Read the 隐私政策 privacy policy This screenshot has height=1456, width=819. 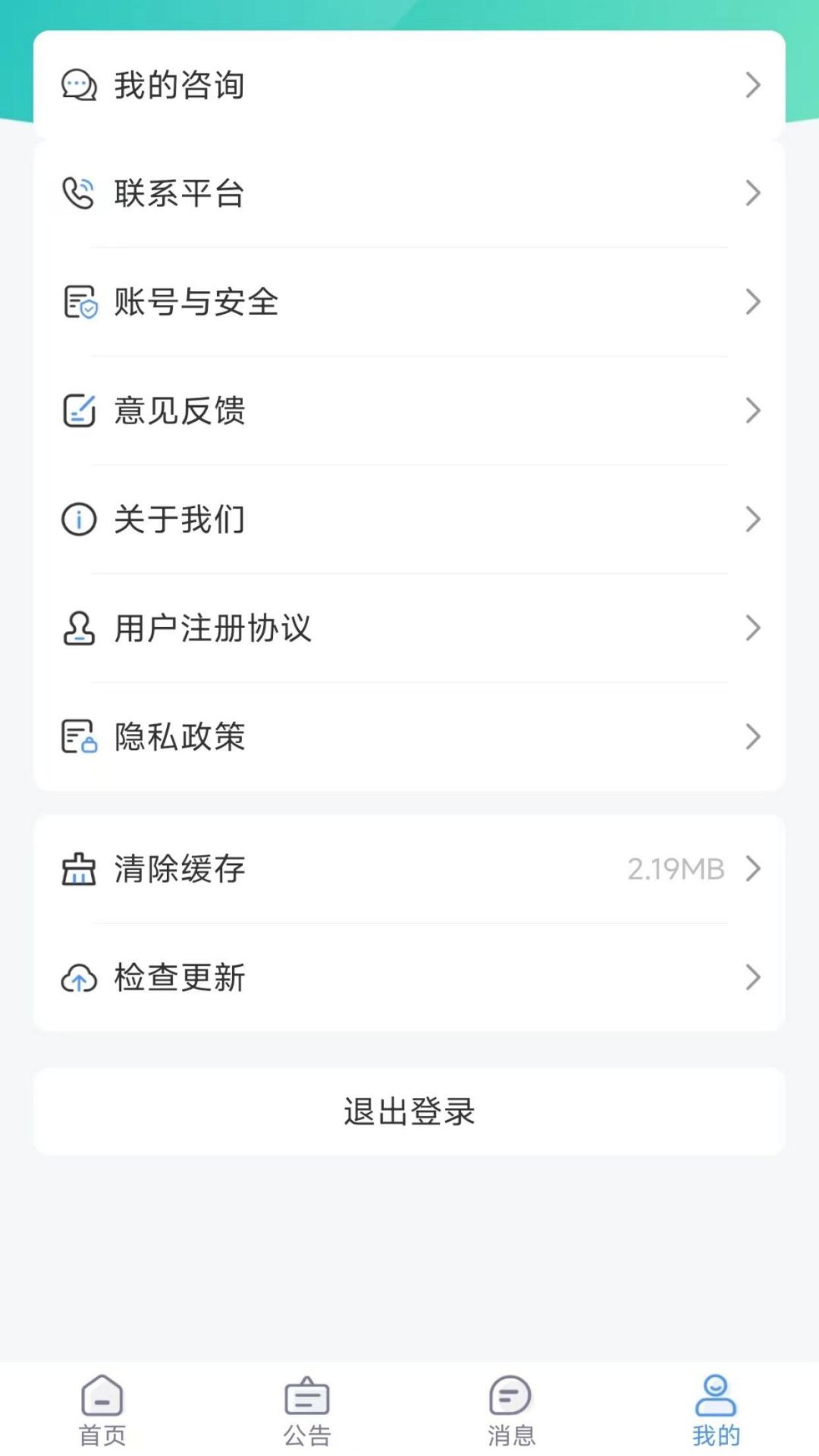click(409, 736)
